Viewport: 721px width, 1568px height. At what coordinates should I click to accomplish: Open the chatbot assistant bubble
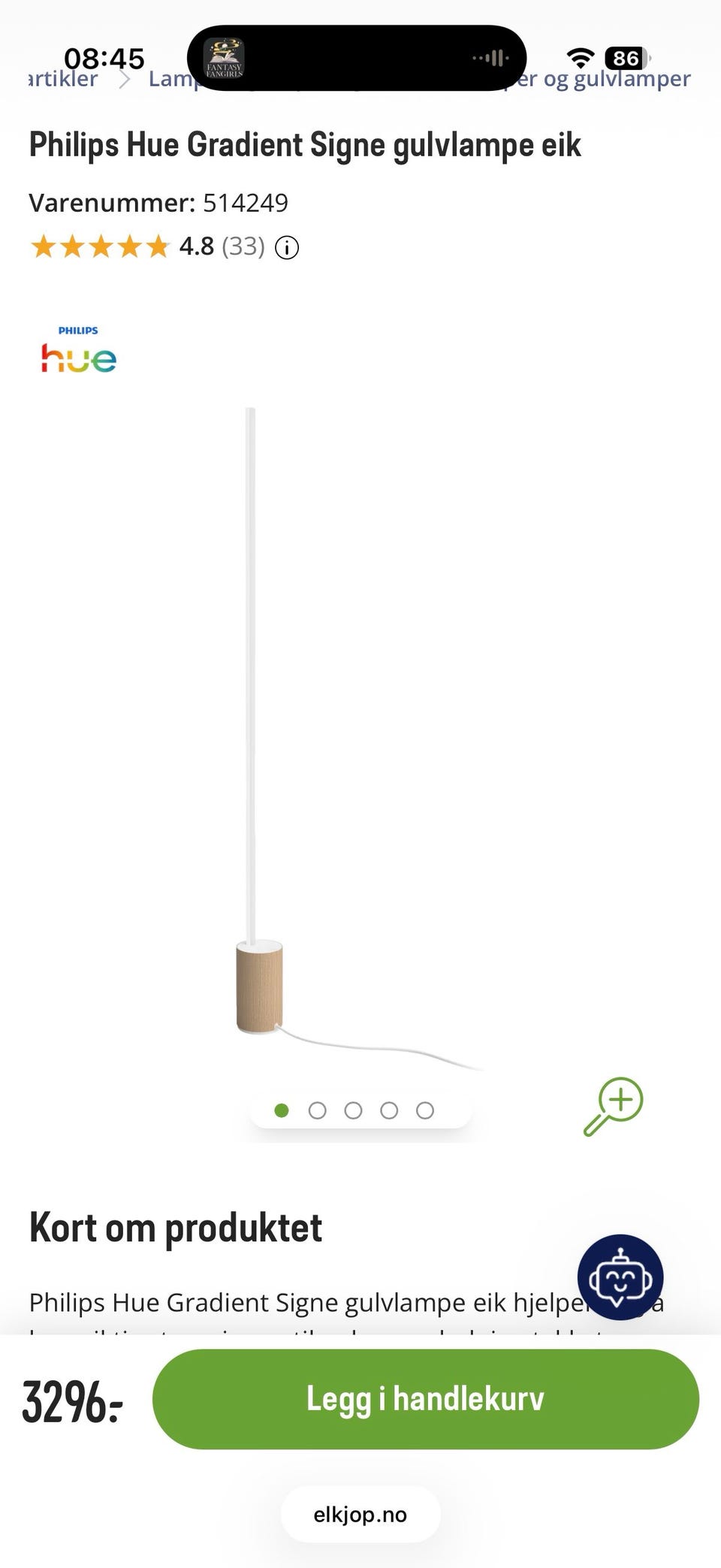point(620,1277)
